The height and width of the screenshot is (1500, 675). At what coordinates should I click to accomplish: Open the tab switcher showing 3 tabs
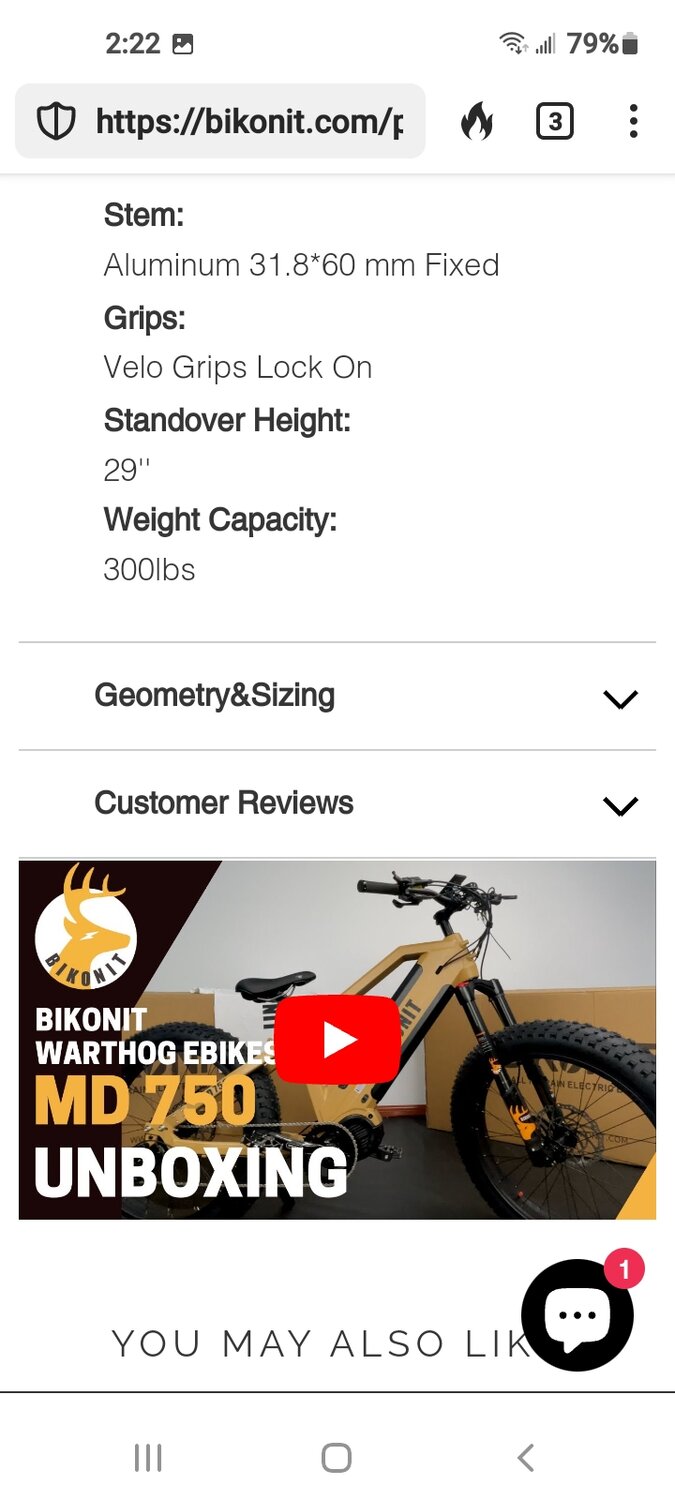(x=555, y=122)
